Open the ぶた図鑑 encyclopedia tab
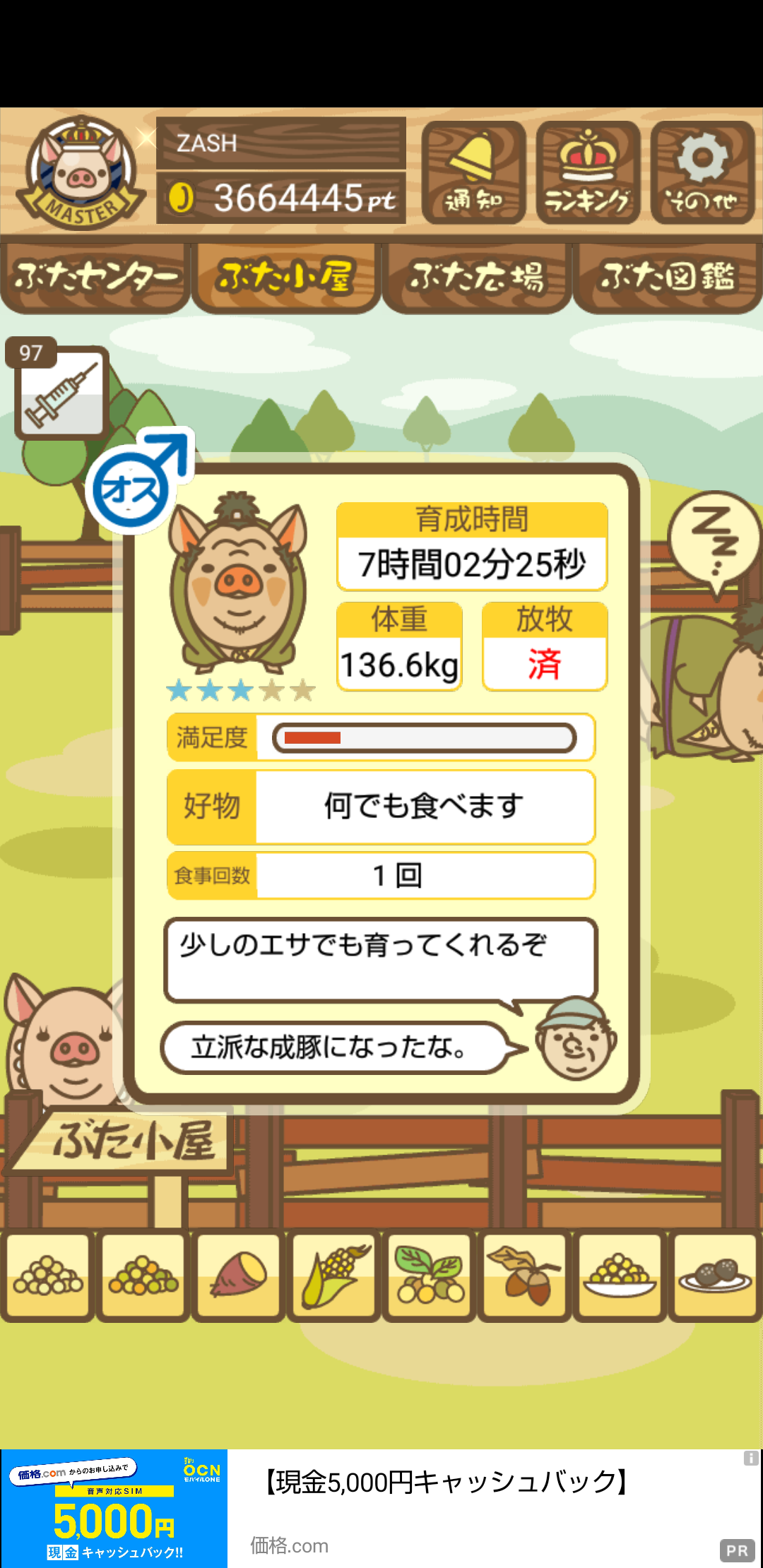 point(668,278)
